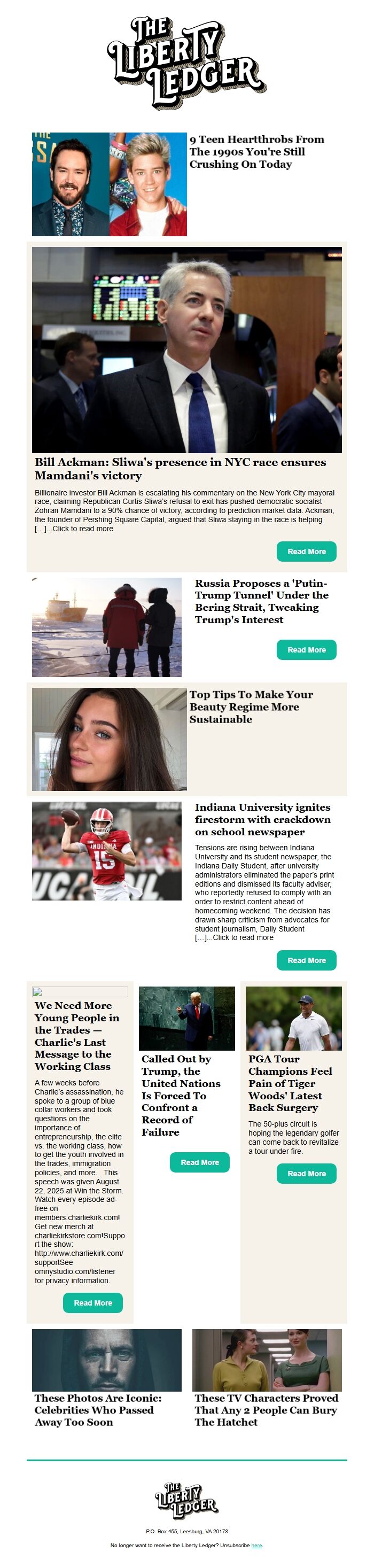Screen dimensions: 374x1568
Task: Tap Read More under United Nations story
Action: click(x=199, y=1162)
